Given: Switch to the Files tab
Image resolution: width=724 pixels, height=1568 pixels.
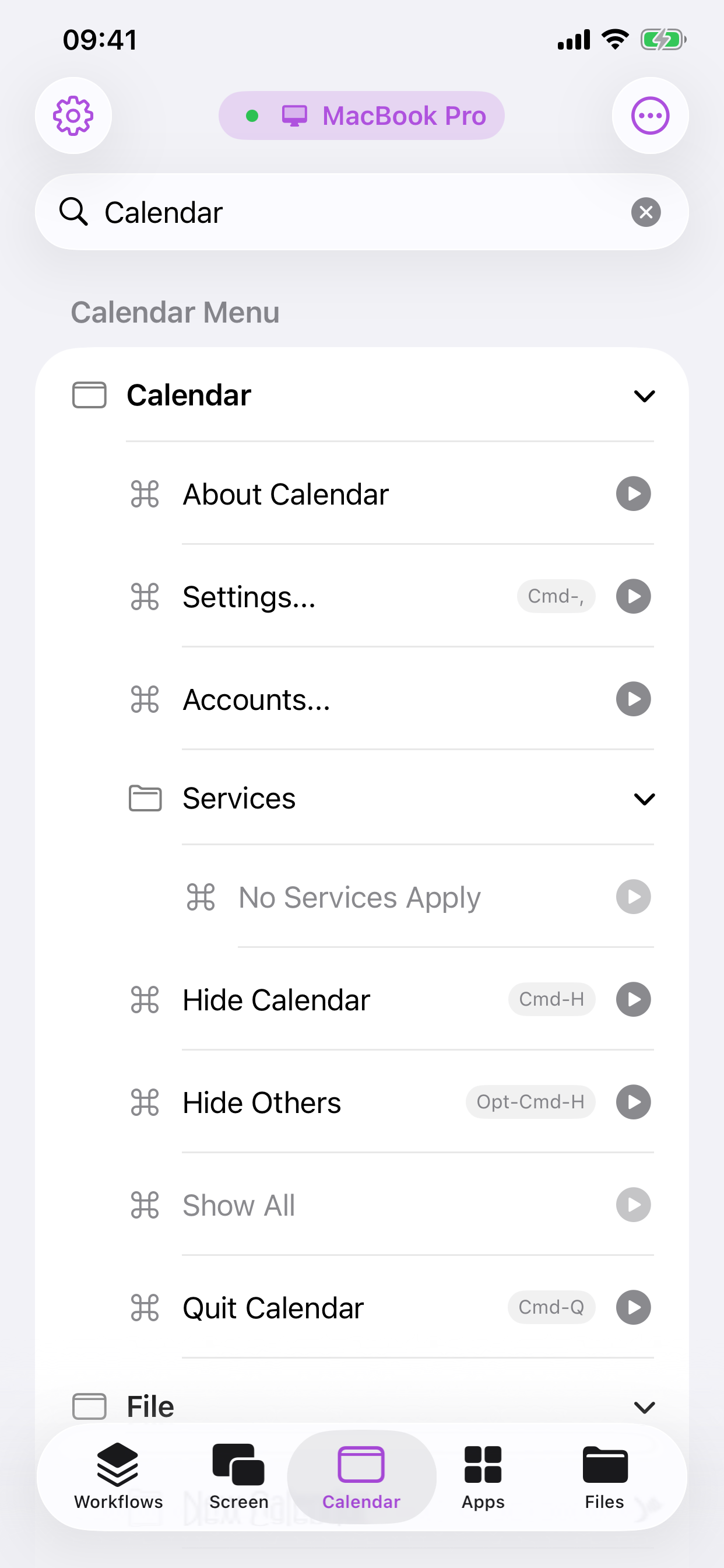Looking at the screenshot, I should [604, 1476].
